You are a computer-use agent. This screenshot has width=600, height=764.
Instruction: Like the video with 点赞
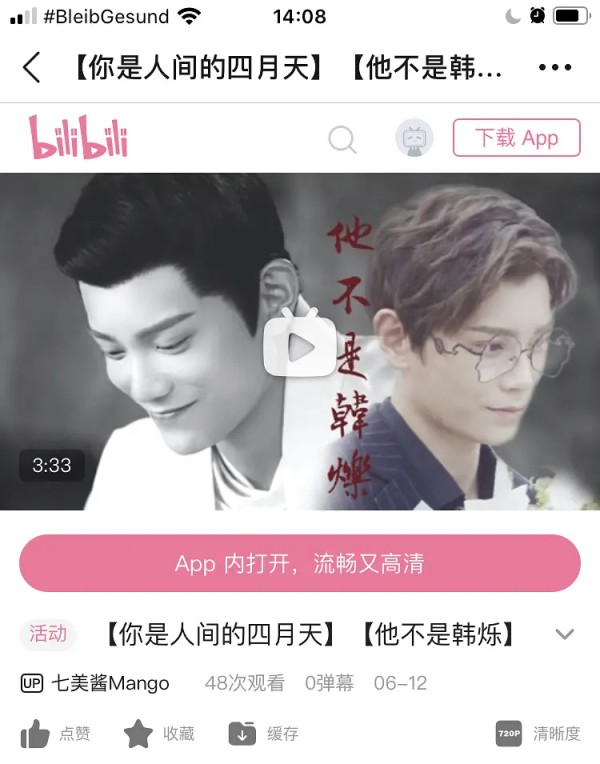coord(56,734)
